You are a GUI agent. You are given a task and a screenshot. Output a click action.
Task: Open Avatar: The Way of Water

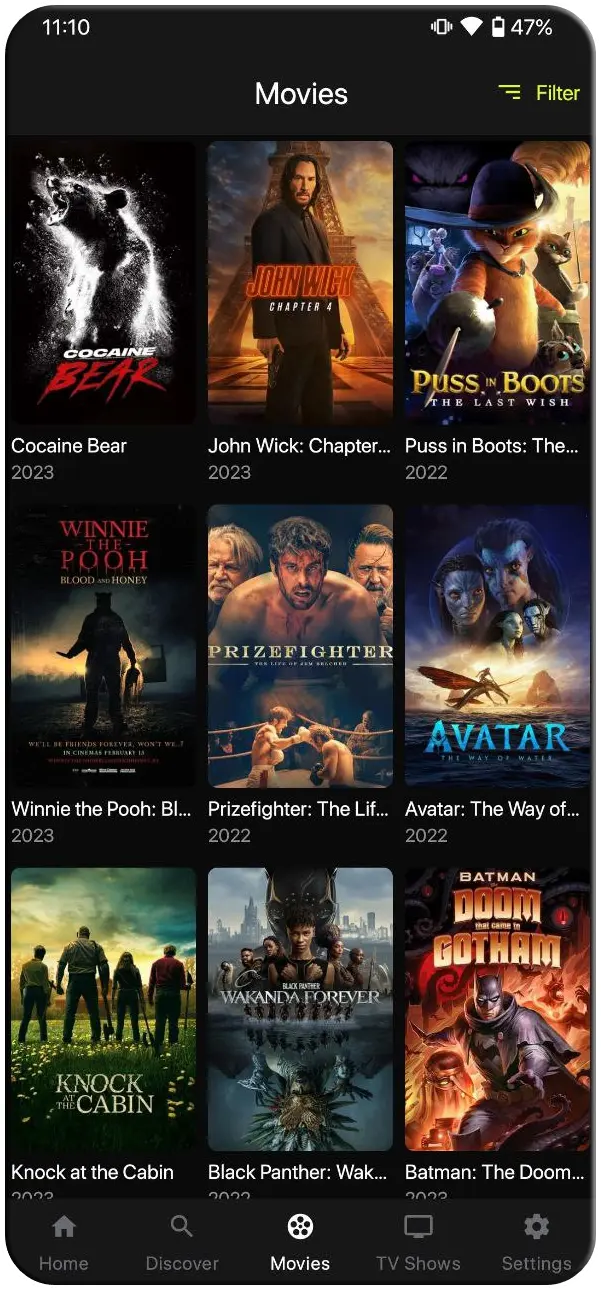tap(497, 646)
